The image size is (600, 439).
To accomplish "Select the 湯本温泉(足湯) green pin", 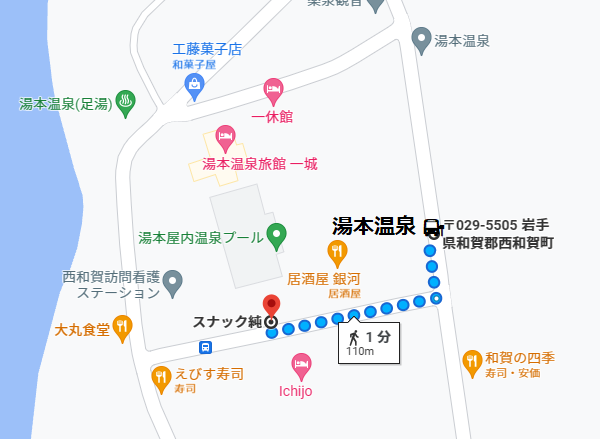I will point(126,102).
